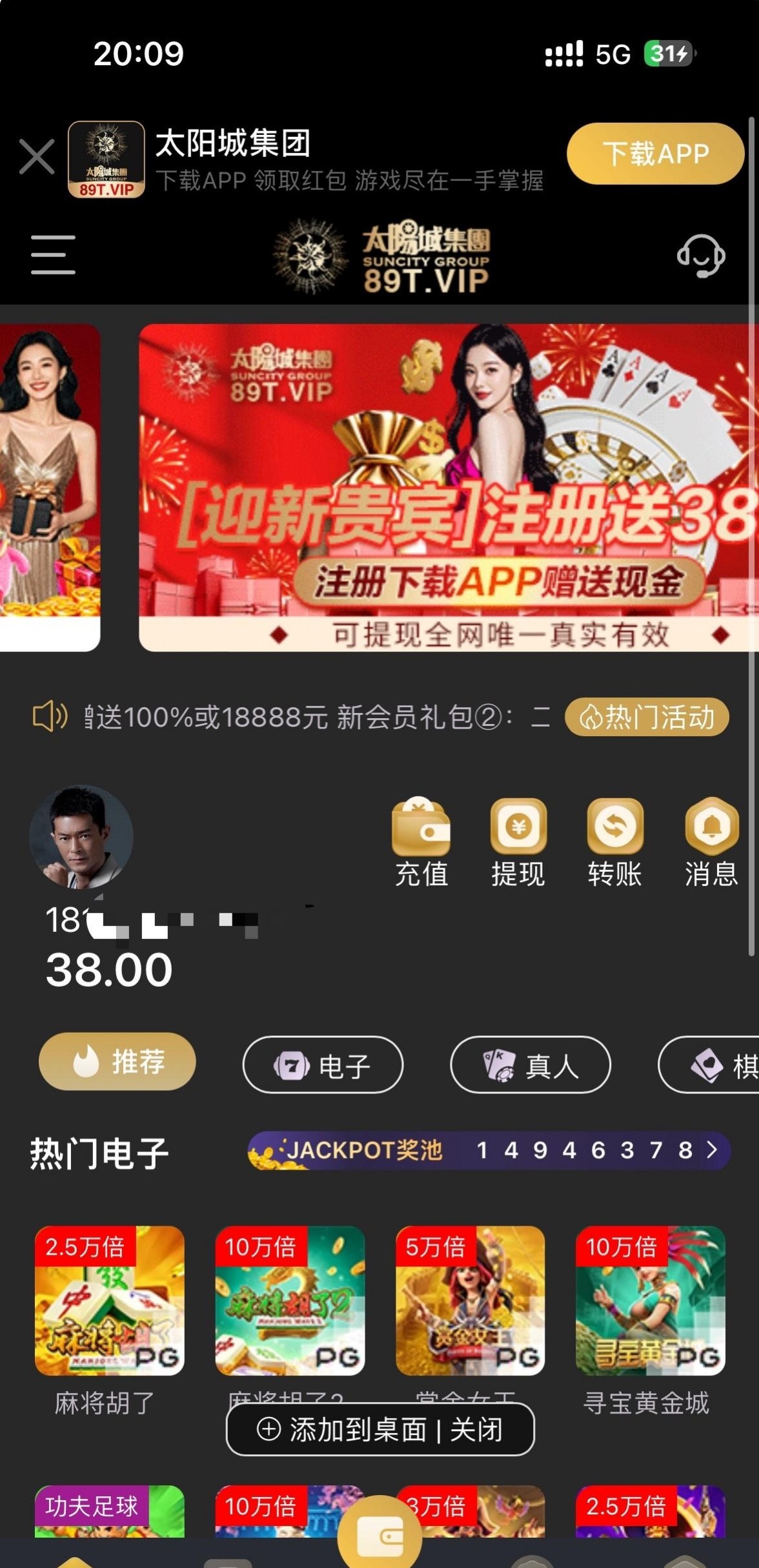Contact customer service via headset icon
Viewport: 759px width, 1568px height.
(x=700, y=256)
